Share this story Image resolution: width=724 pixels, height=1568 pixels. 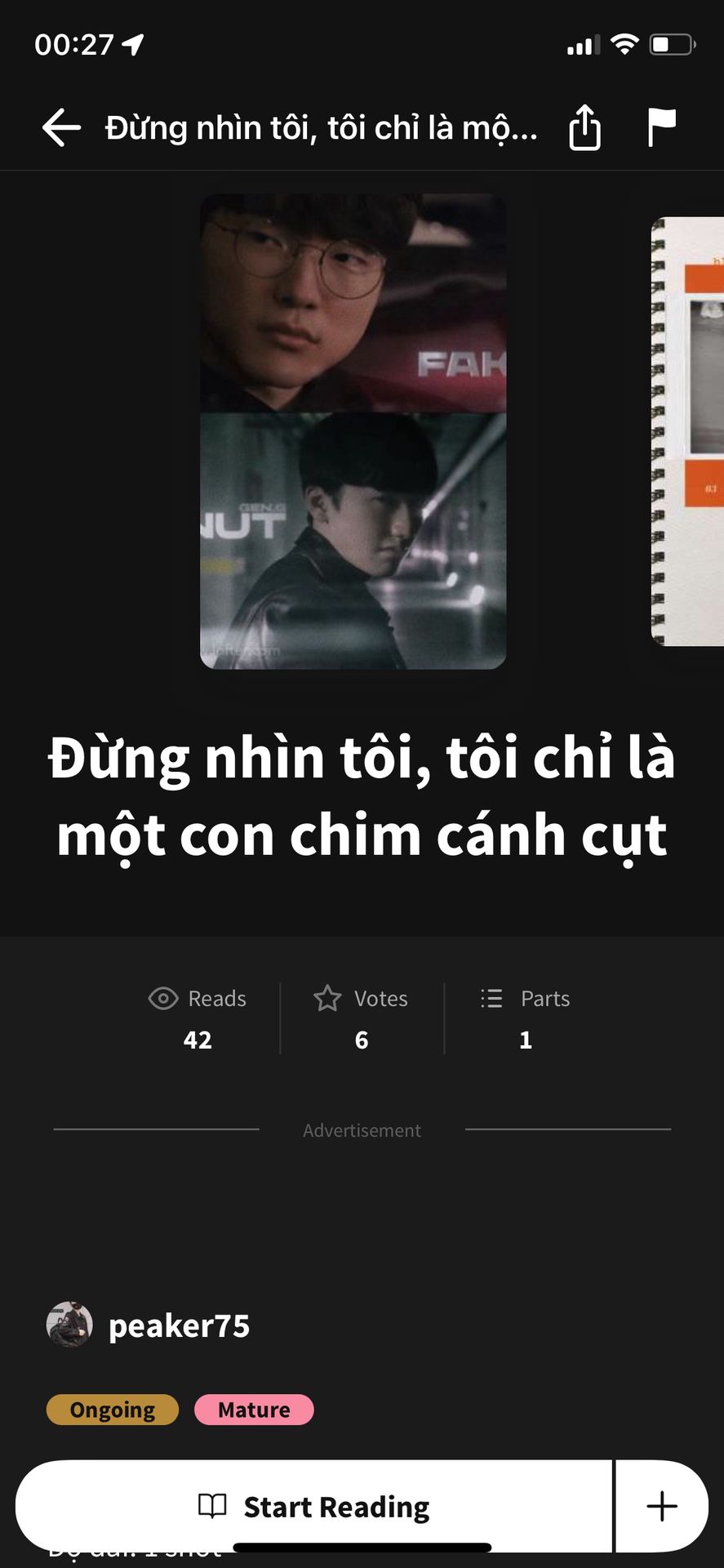[584, 128]
